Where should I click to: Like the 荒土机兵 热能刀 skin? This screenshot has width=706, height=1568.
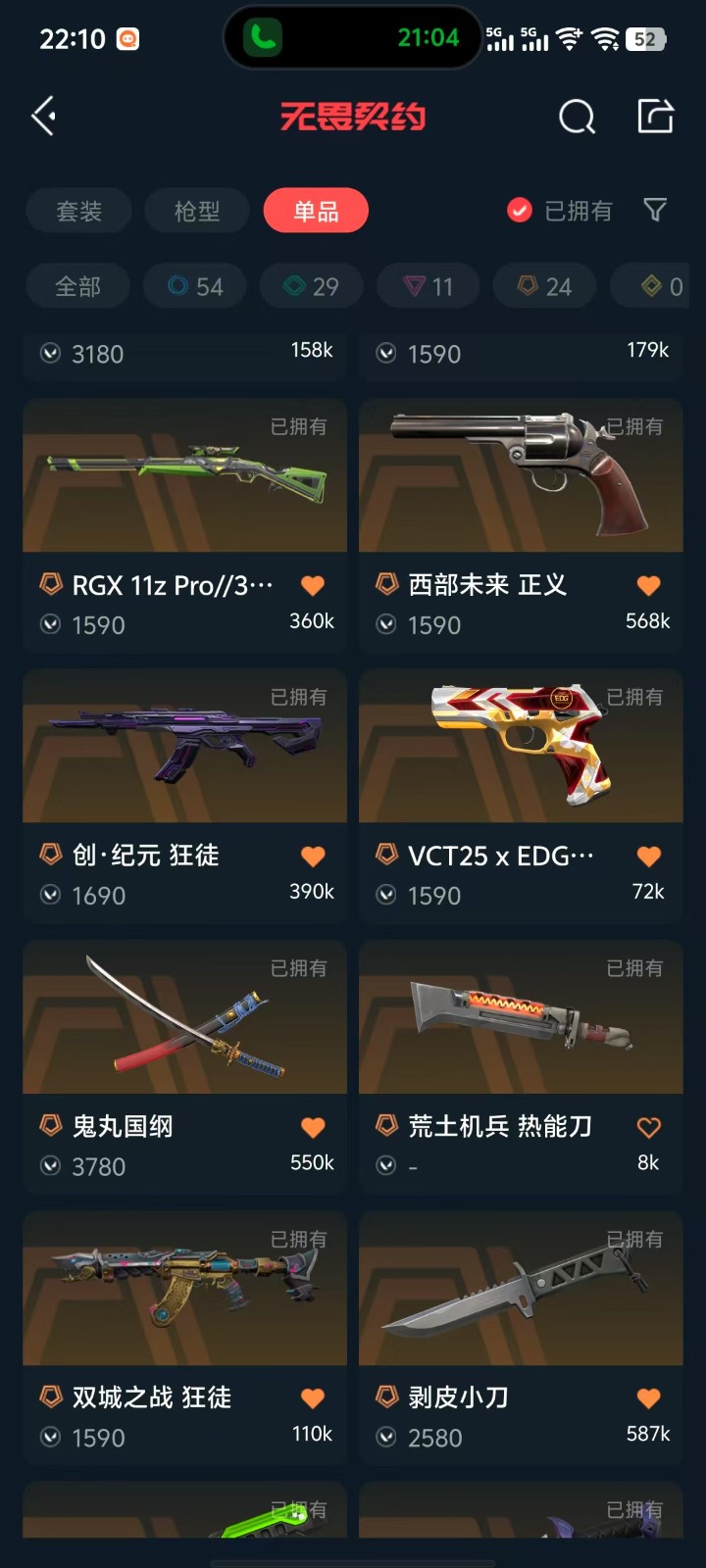(x=648, y=1127)
